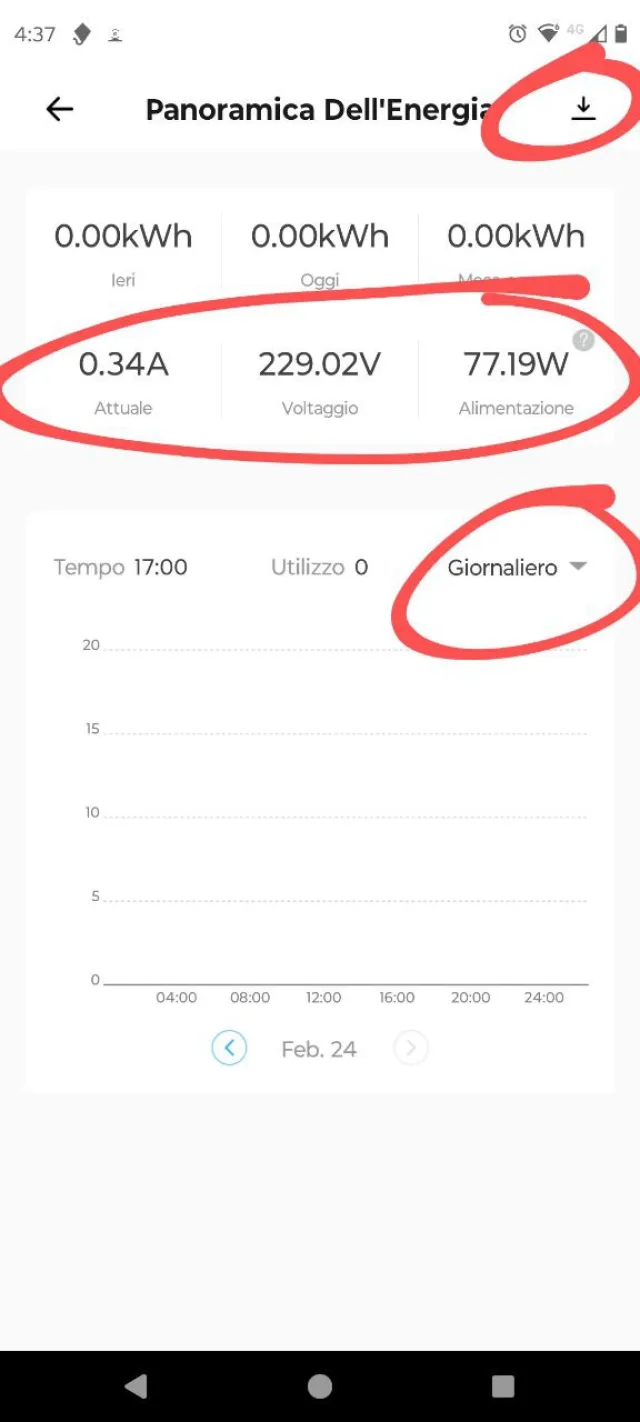This screenshot has width=640, height=1422.
Task: Expand the Giornaliero period dropdown
Action: (516, 567)
